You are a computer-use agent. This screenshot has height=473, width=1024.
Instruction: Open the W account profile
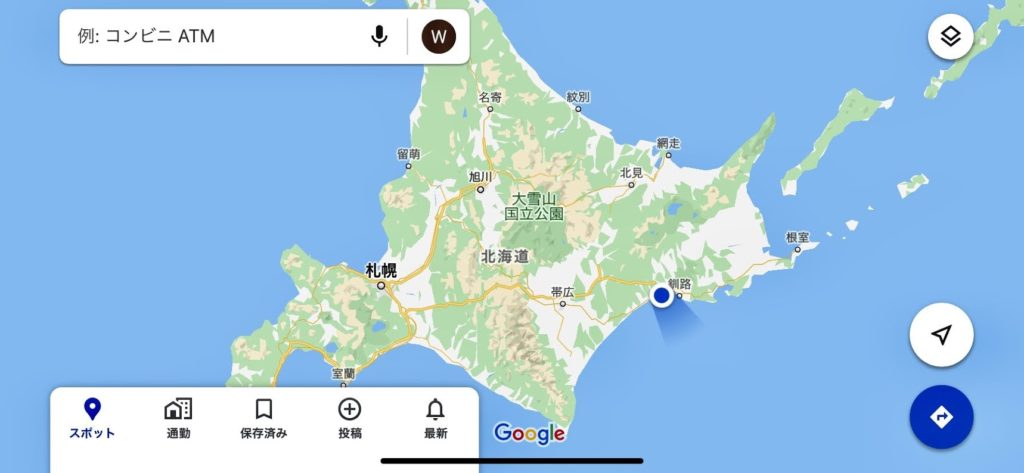point(438,37)
